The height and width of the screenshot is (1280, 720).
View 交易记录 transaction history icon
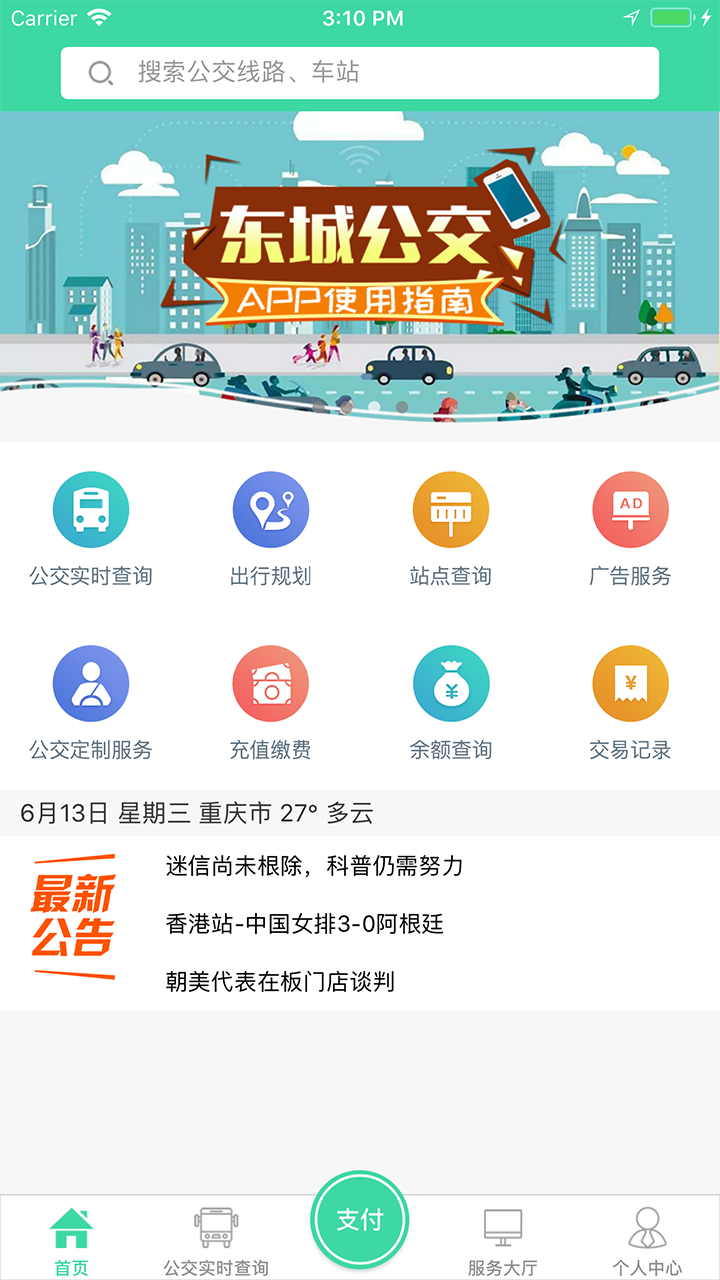(630, 682)
